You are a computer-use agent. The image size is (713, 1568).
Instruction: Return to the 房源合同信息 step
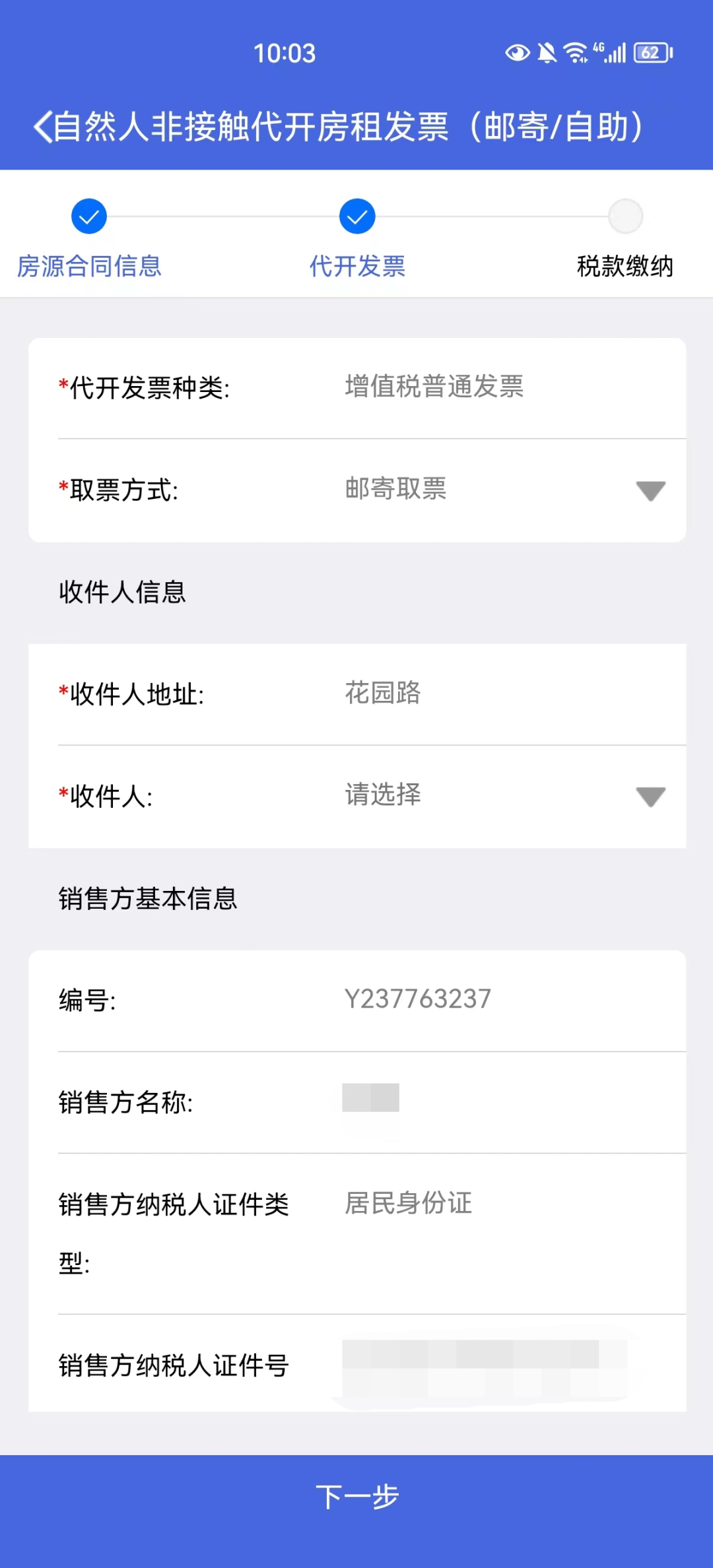(89, 238)
